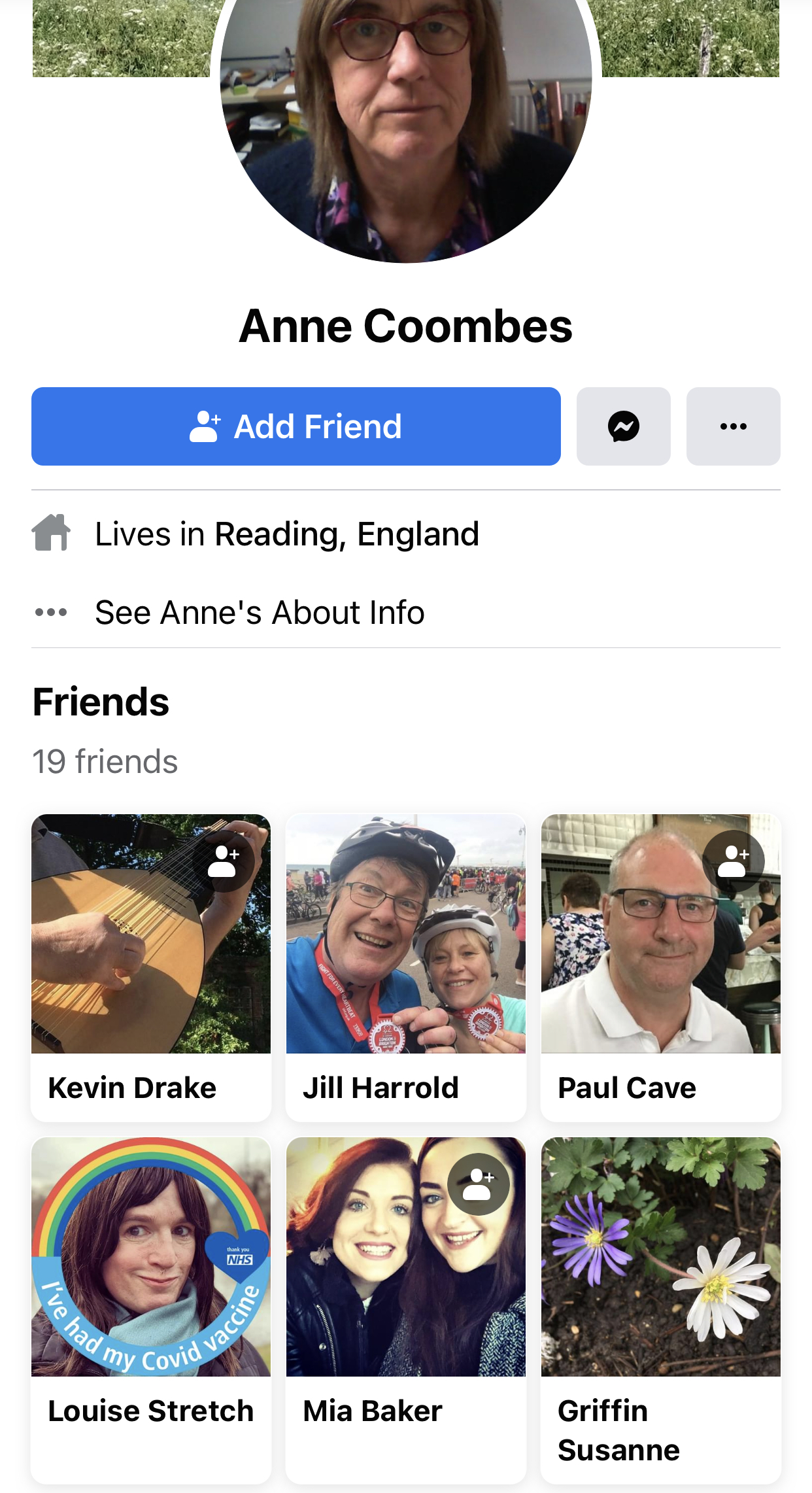Open the three-dot more options button
The image size is (812, 1493).
[734, 426]
